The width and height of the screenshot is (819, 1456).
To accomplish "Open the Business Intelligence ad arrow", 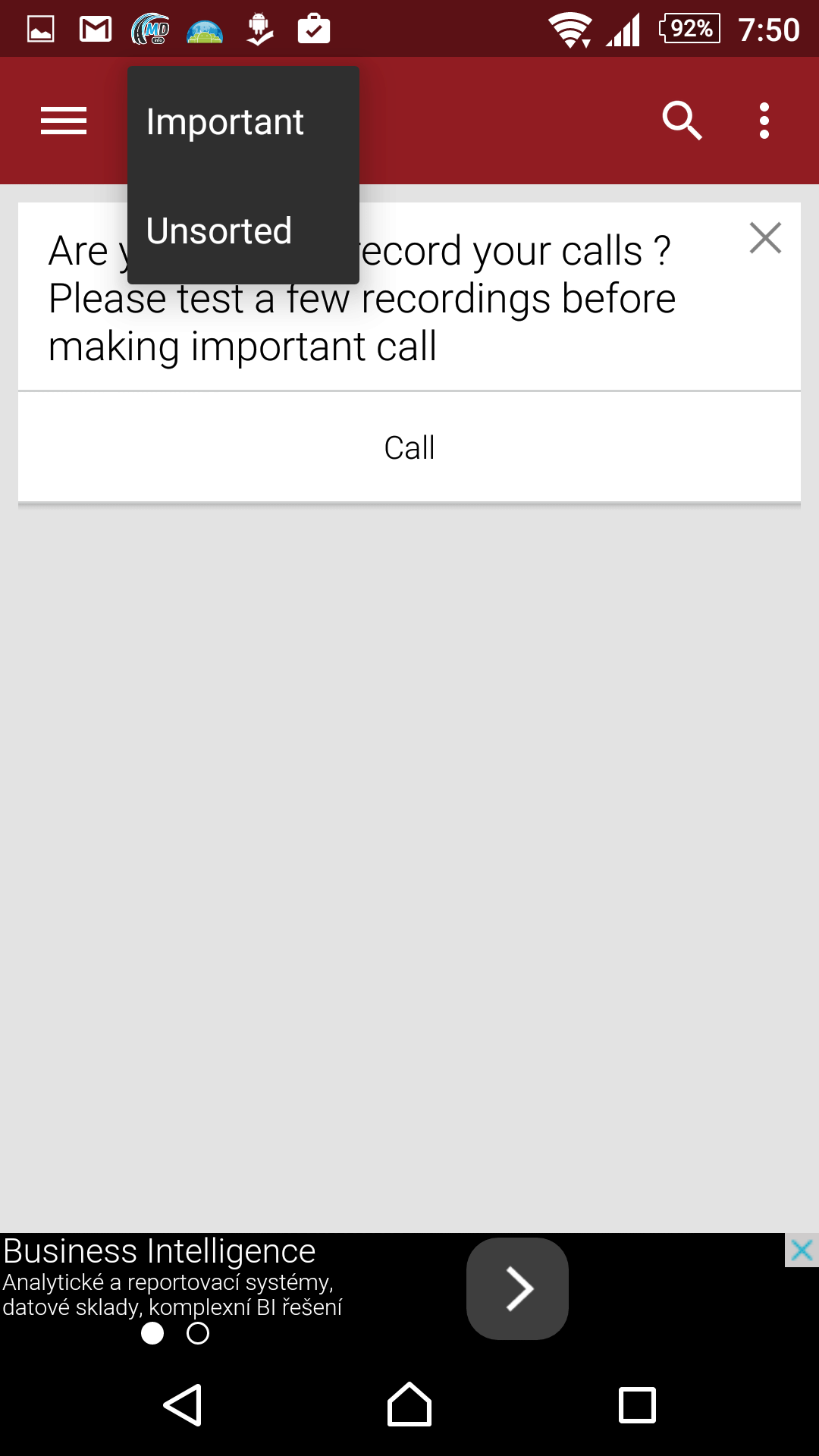I will [x=517, y=1288].
